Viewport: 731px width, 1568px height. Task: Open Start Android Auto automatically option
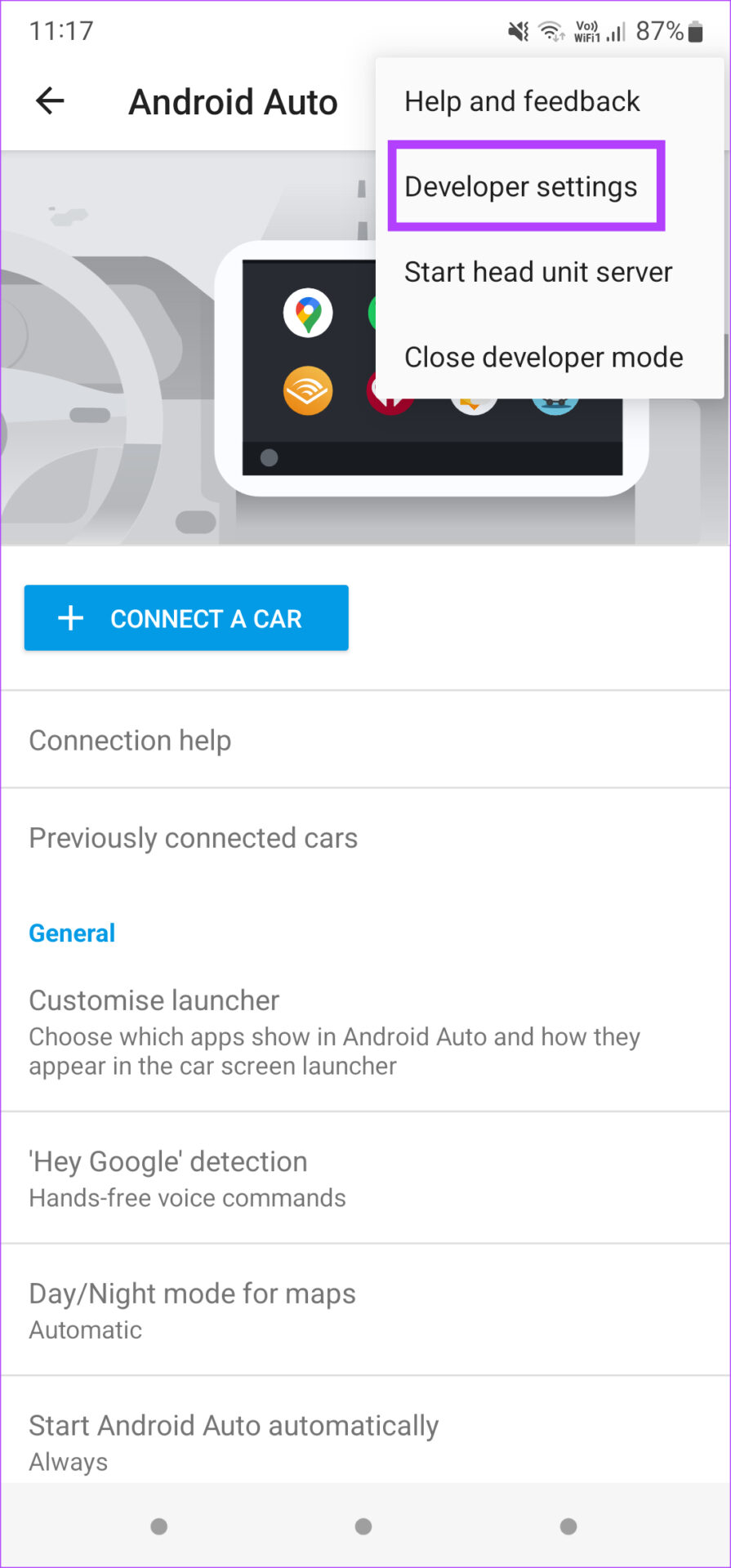tap(234, 1441)
